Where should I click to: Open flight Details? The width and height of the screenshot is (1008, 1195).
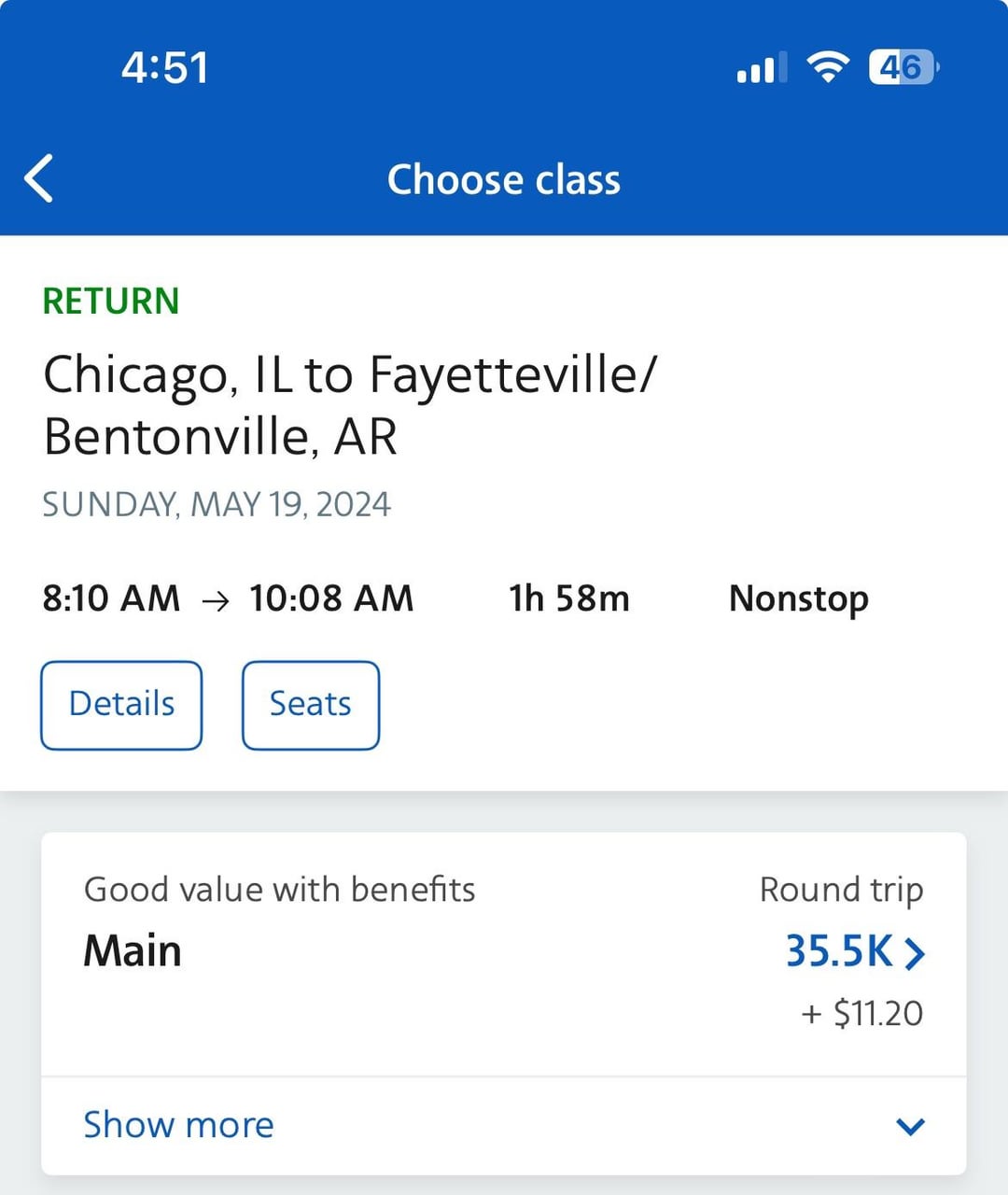[x=120, y=704]
